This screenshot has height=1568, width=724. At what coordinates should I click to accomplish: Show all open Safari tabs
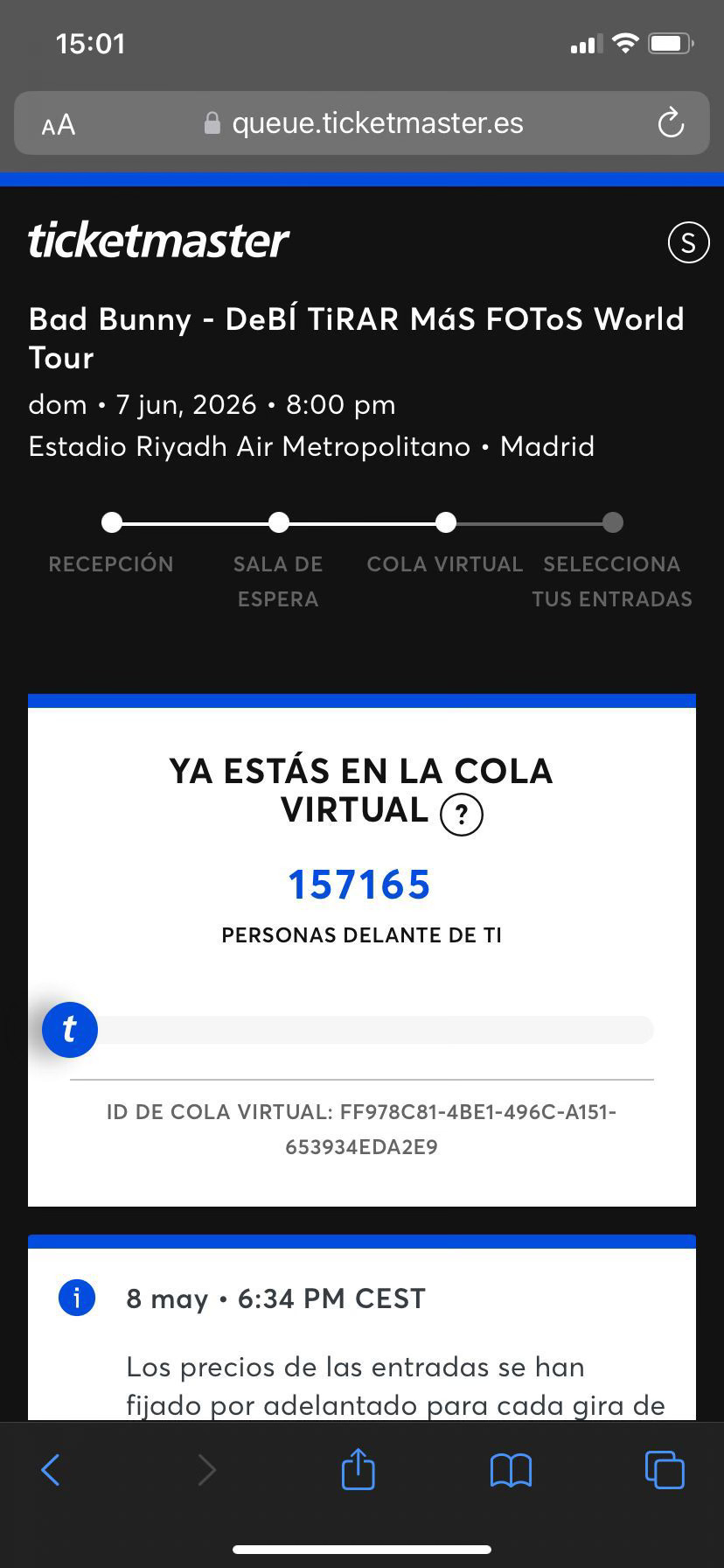pyautogui.click(x=665, y=1469)
